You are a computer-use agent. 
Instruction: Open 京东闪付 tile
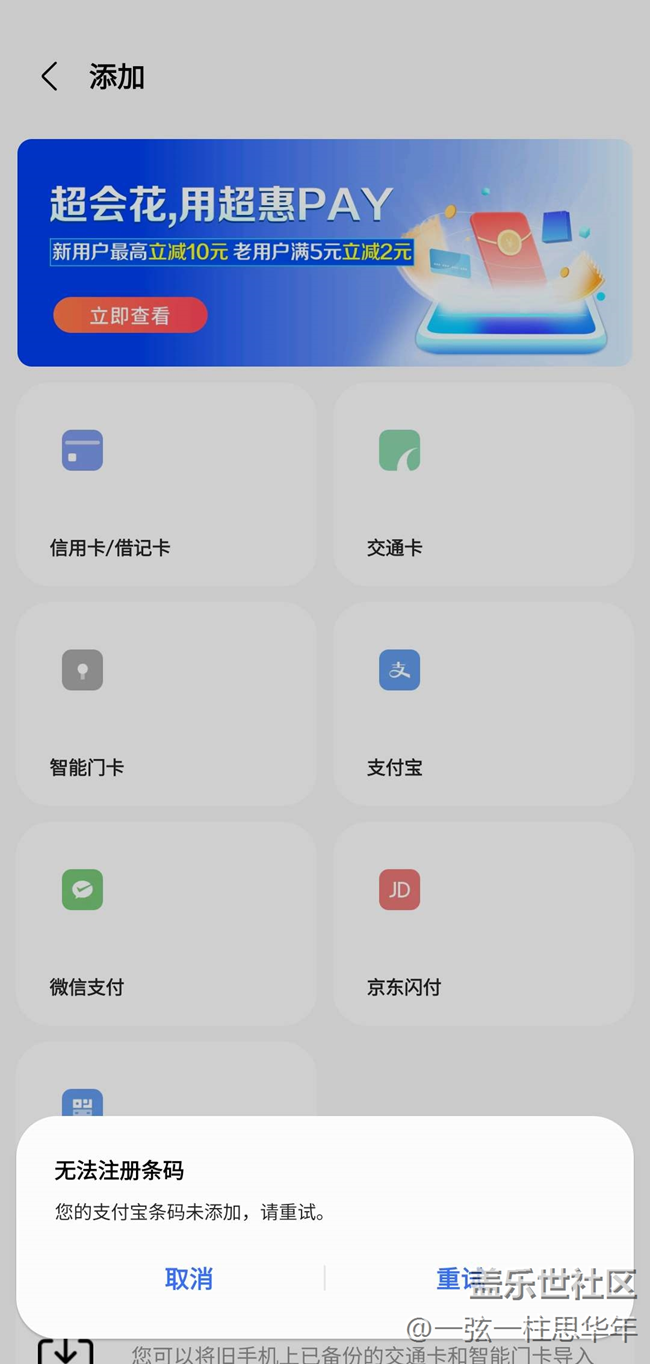[483, 924]
